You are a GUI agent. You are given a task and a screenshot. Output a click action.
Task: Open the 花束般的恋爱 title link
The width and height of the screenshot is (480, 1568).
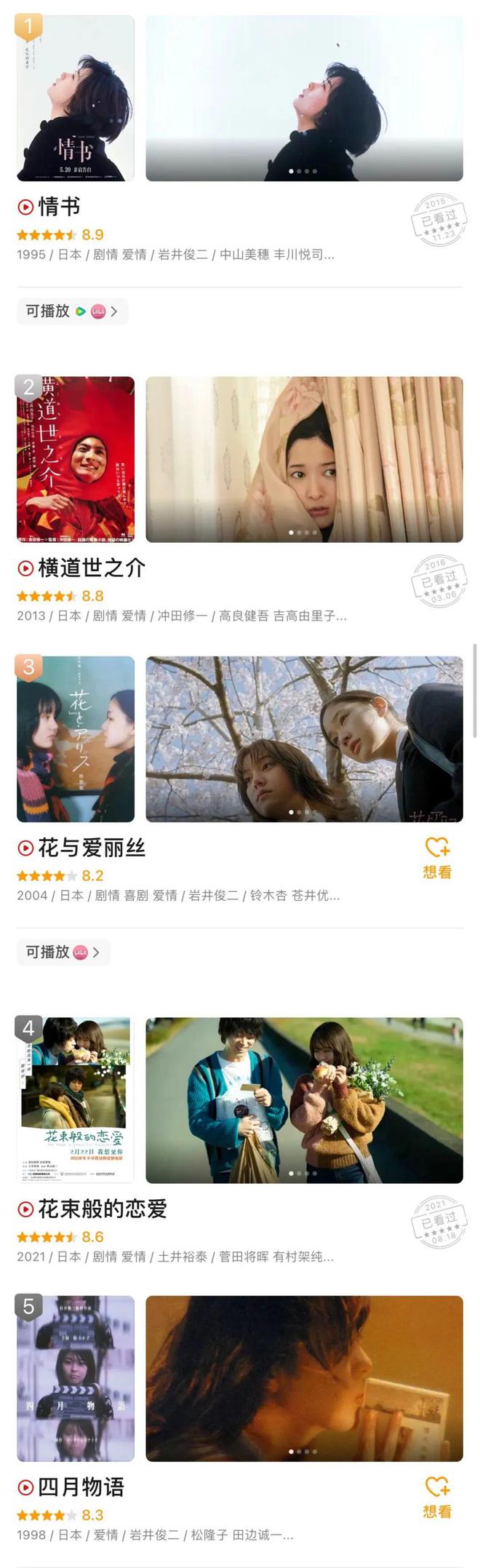click(103, 1209)
